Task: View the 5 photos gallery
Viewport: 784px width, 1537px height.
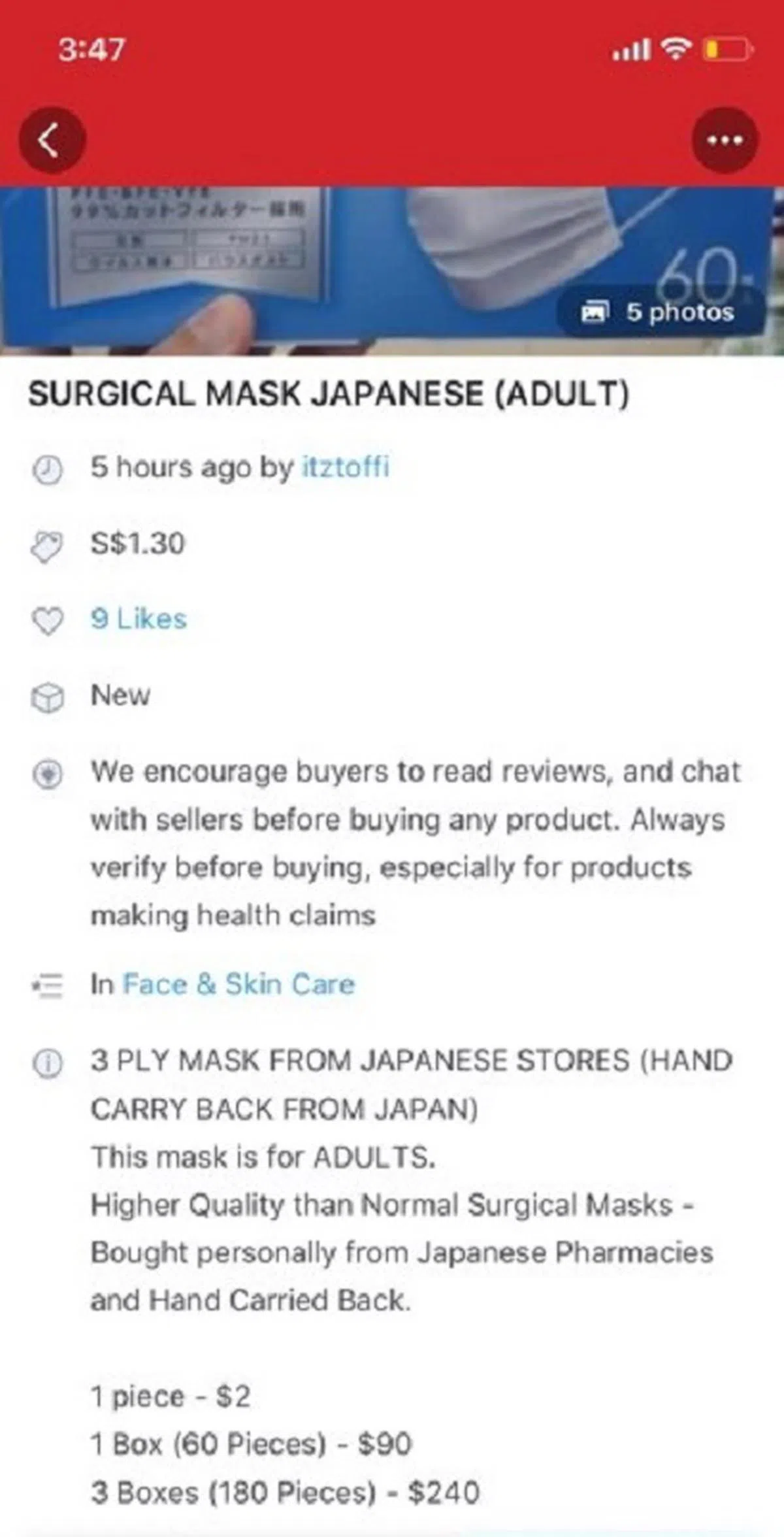Action: click(660, 312)
